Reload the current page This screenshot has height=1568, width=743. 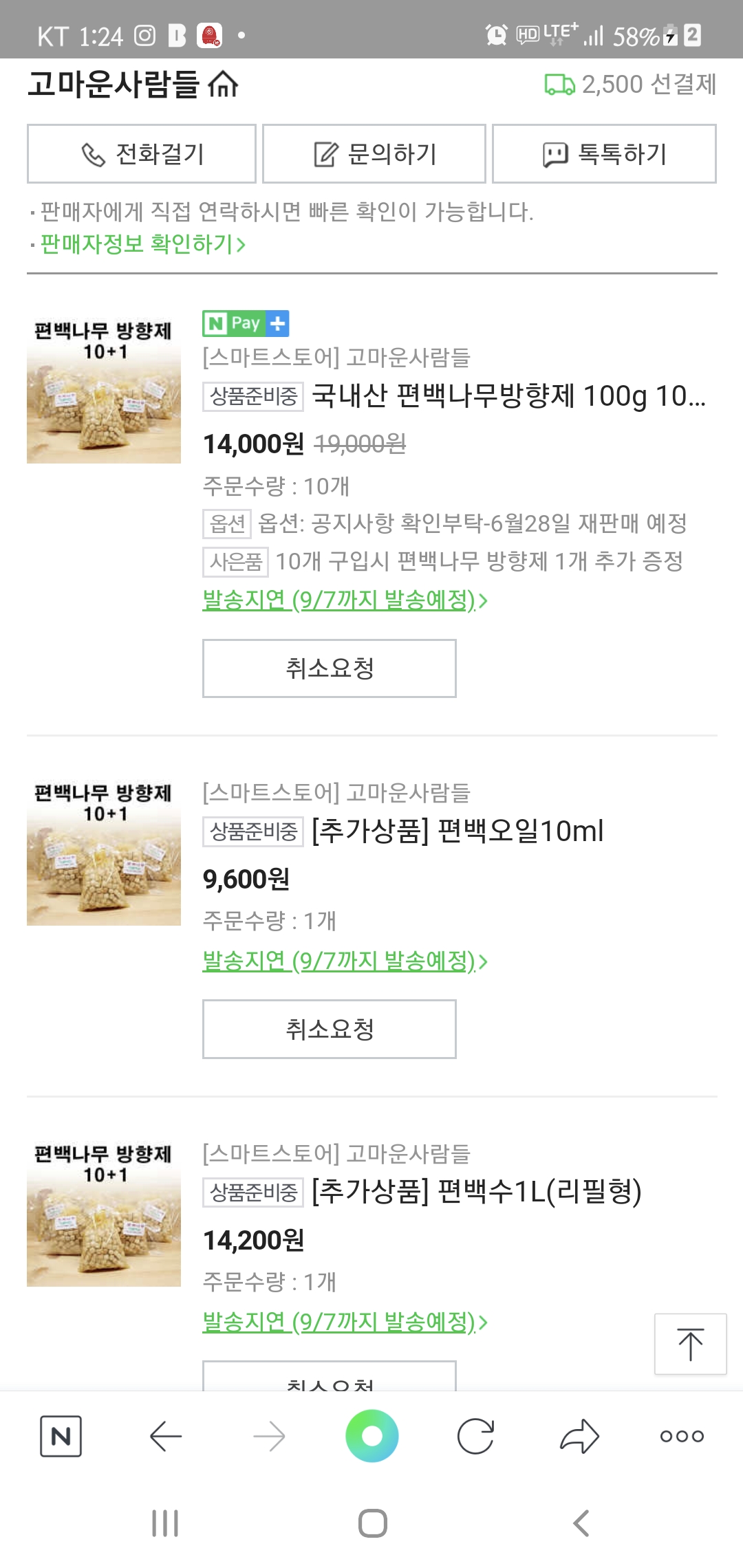coord(475,1436)
